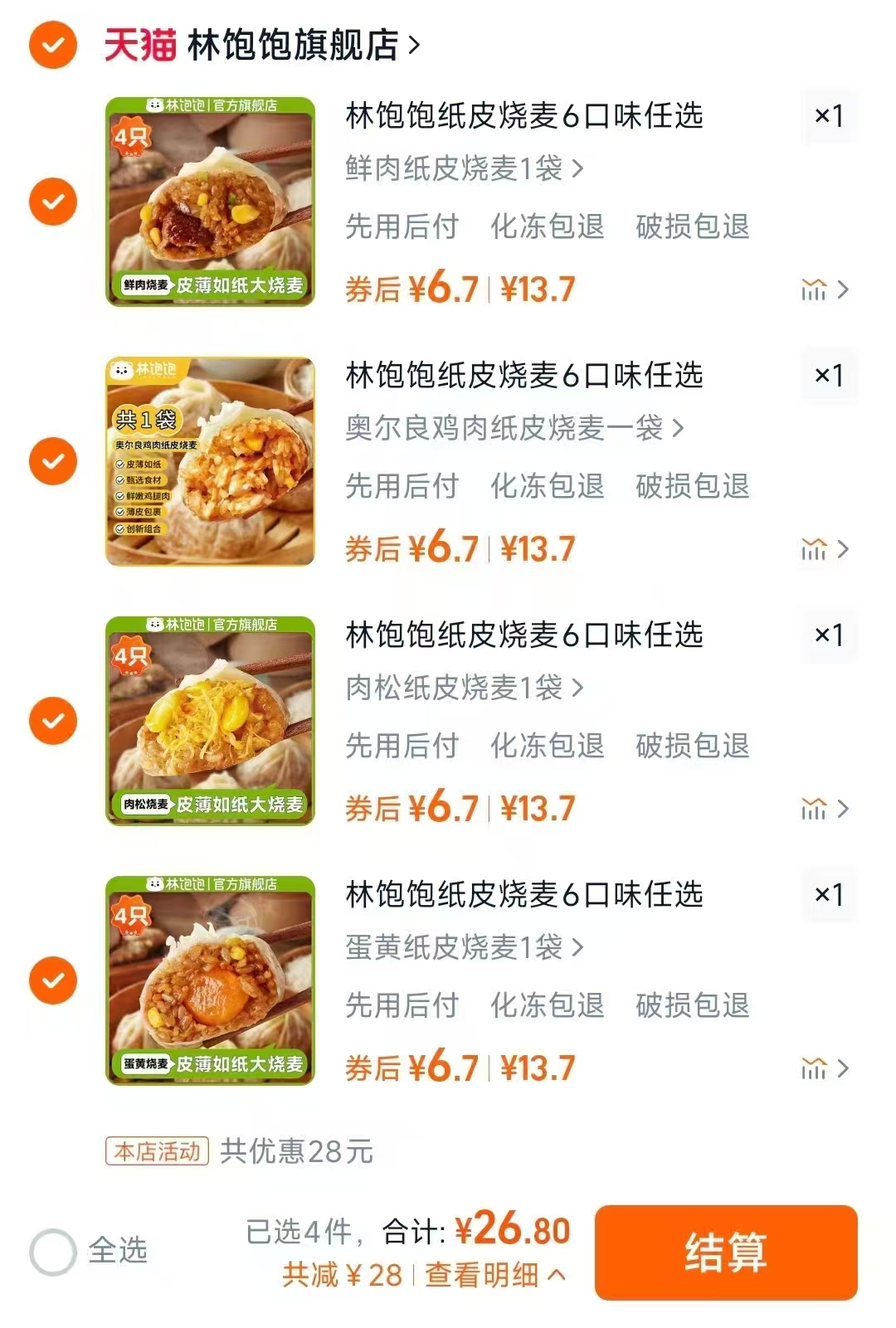Open details of 共优惠28元 store promotion
This screenshot has width=896, height=1328.
click(x=295, y=1151)
